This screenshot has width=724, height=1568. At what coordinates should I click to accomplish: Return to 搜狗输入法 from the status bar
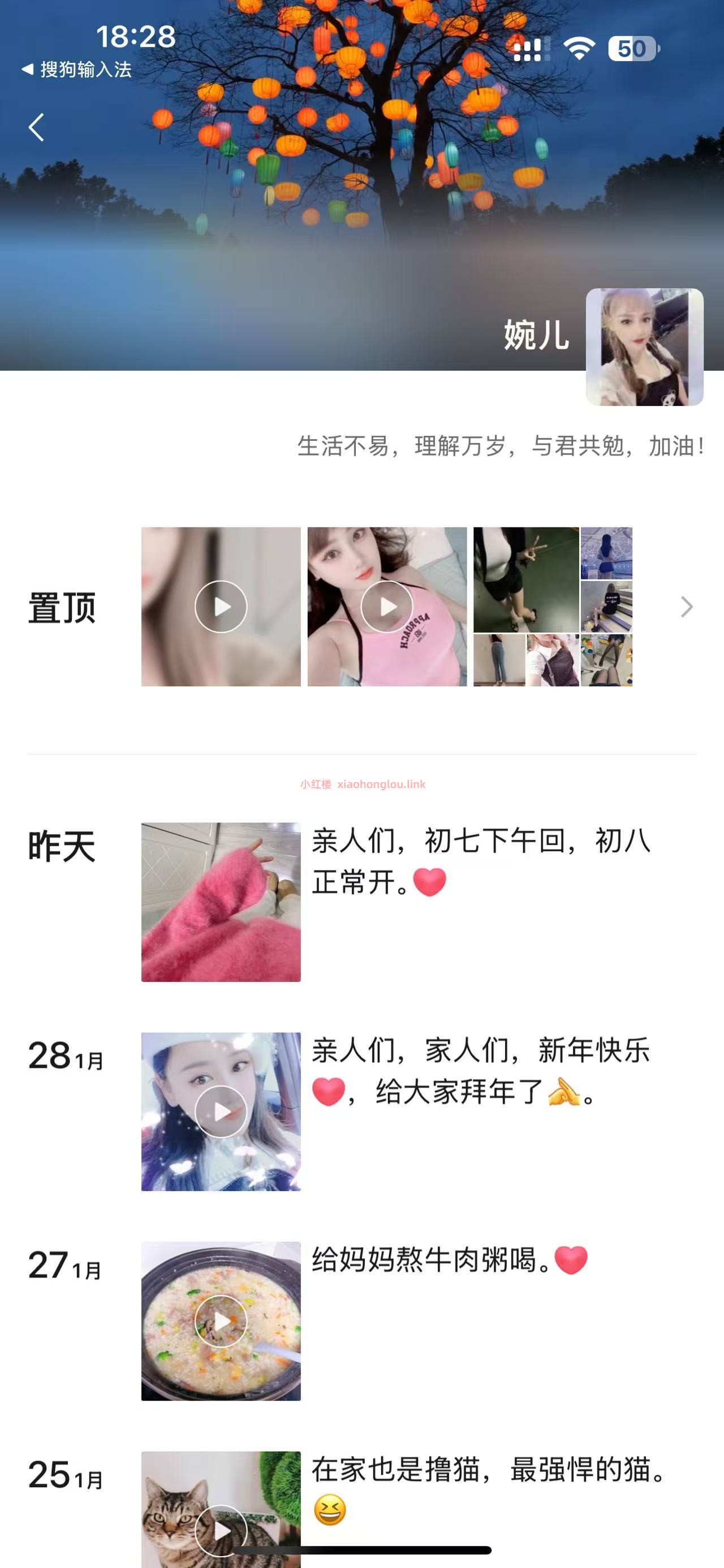(x=77, y=70)
